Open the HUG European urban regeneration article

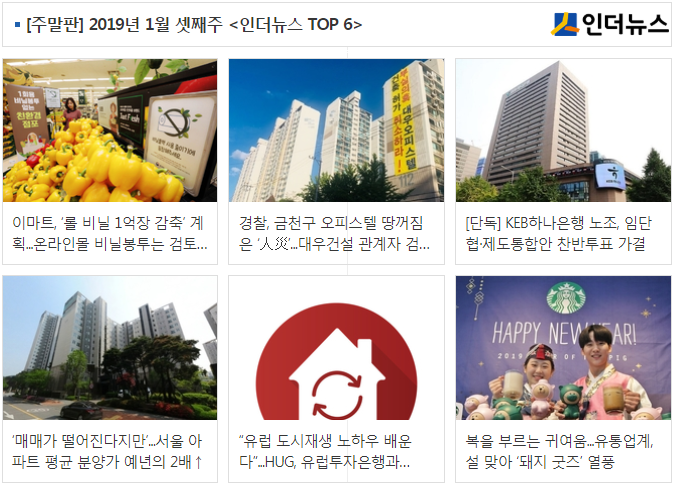[336, 449]
